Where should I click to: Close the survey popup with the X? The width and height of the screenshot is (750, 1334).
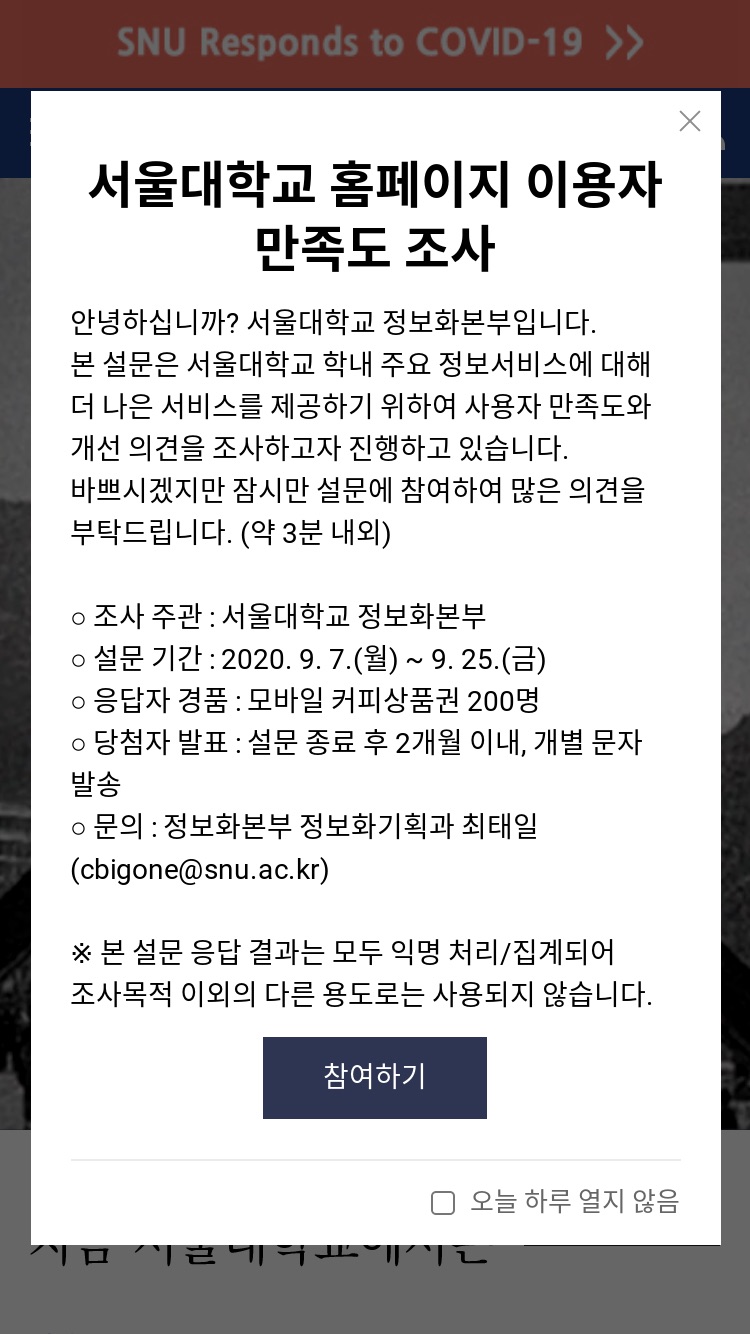pyautogui.click(x=690, y=121)
